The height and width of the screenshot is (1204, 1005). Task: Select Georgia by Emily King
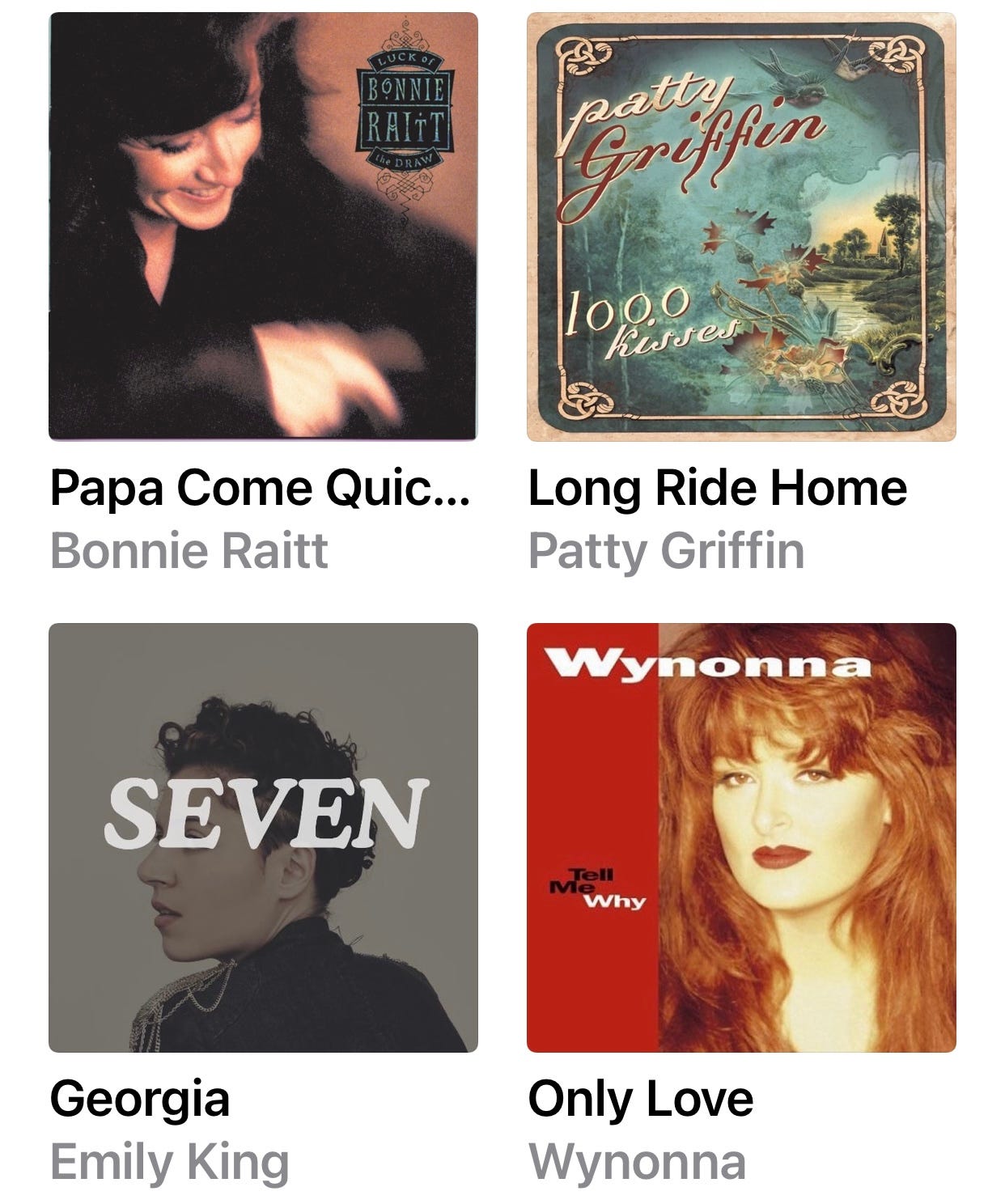pyautogui.click(x=263, y=837)
